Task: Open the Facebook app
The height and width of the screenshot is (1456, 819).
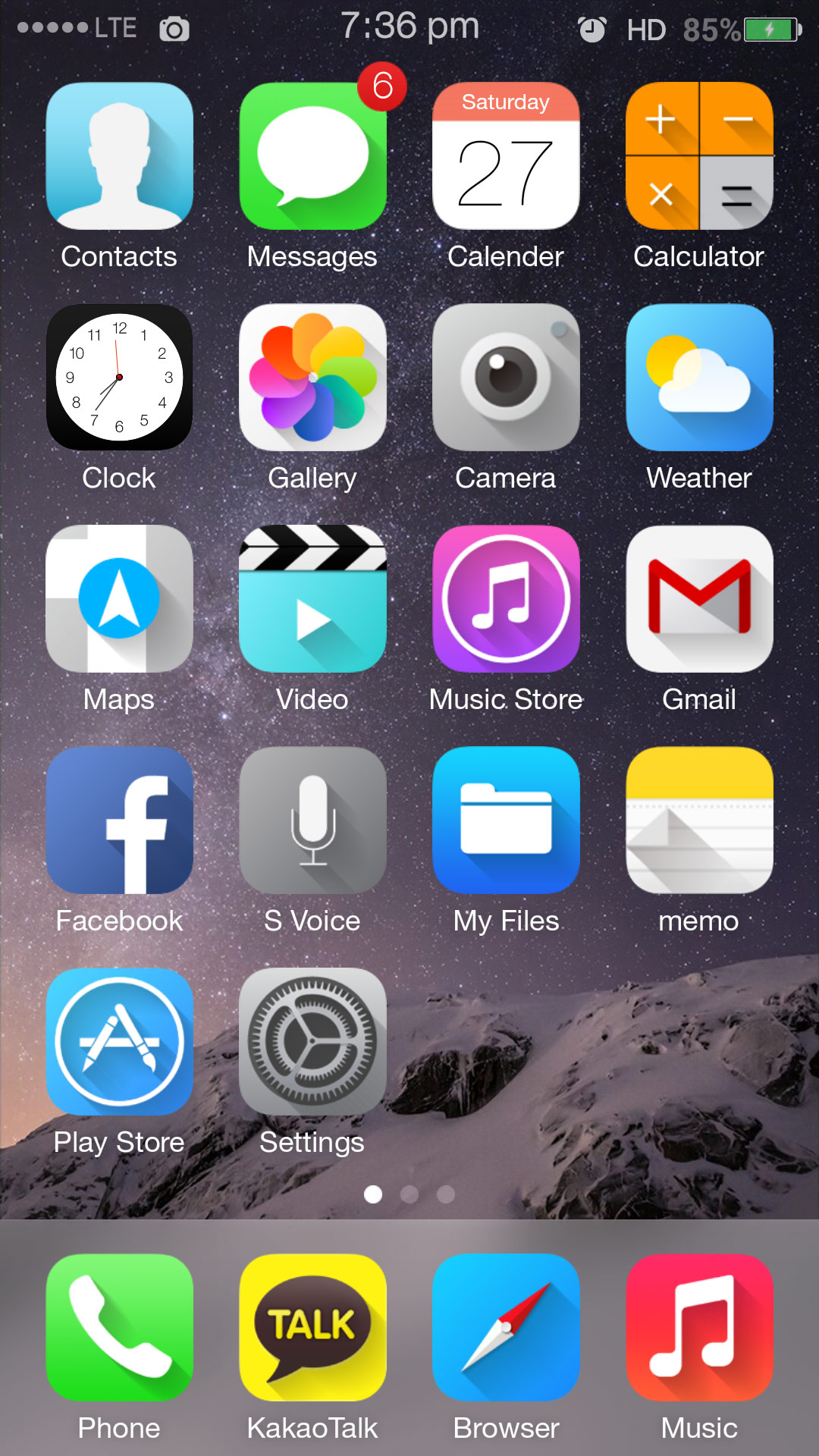Action: (119, 821)
